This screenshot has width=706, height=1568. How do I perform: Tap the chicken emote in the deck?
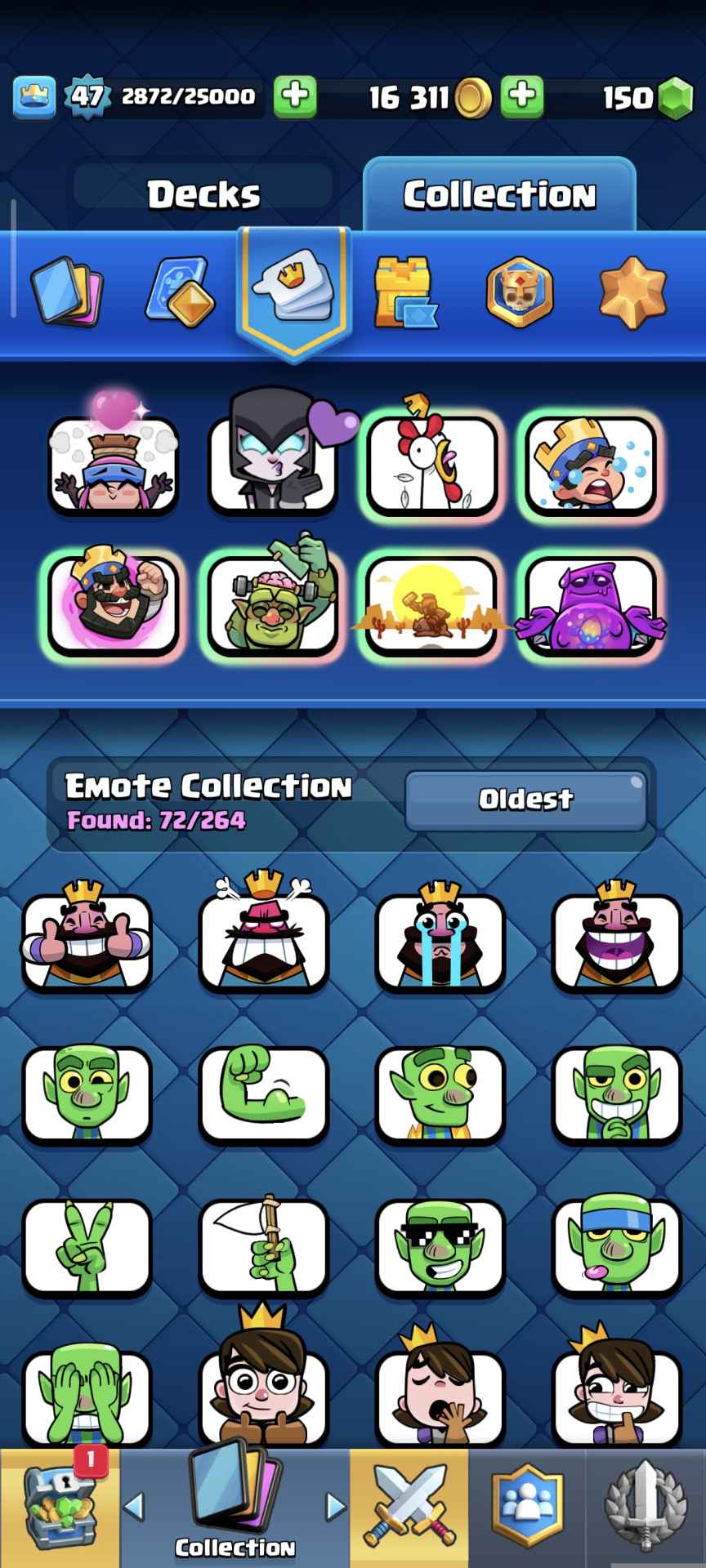pos(432,464)
